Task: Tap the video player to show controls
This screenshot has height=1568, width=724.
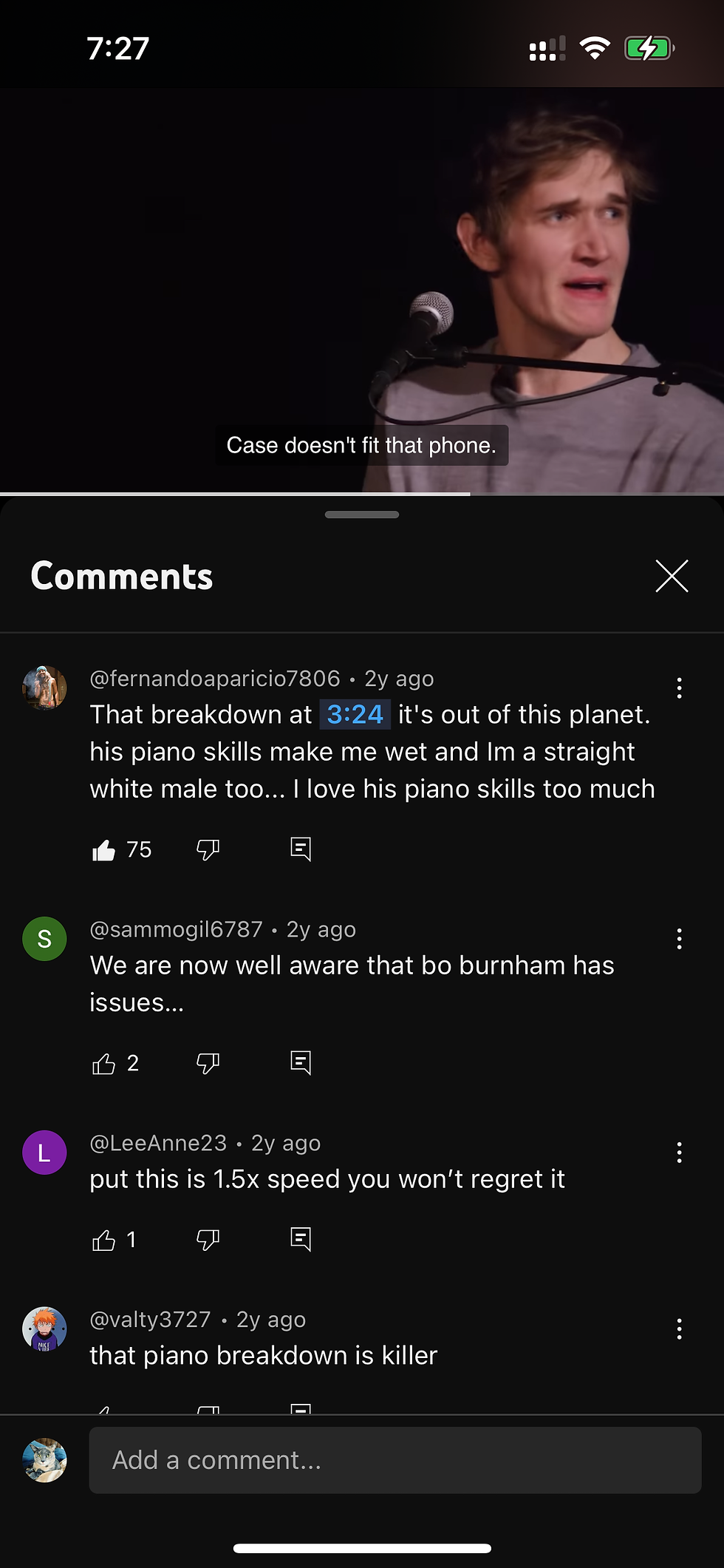Action: [362, 290]
